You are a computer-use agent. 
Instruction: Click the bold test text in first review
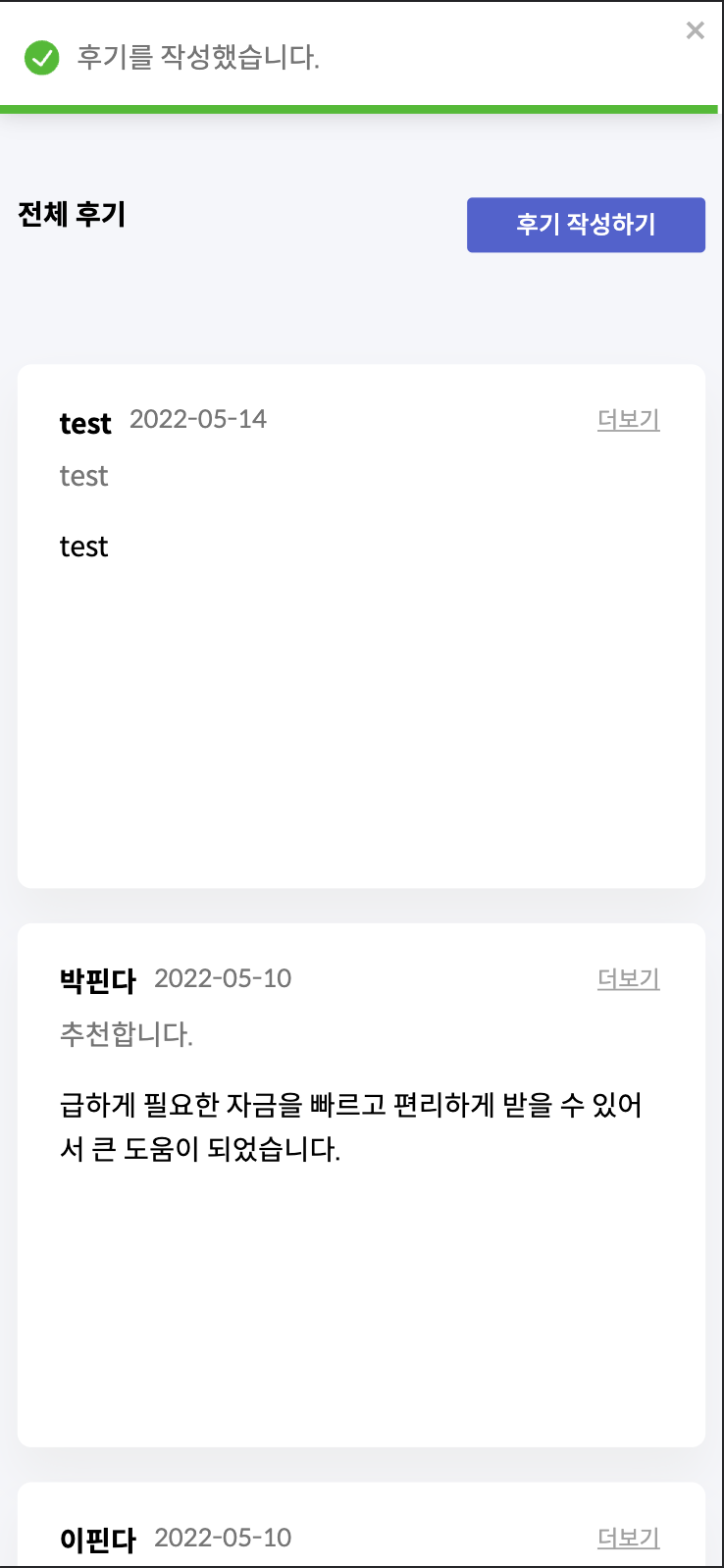83,546
